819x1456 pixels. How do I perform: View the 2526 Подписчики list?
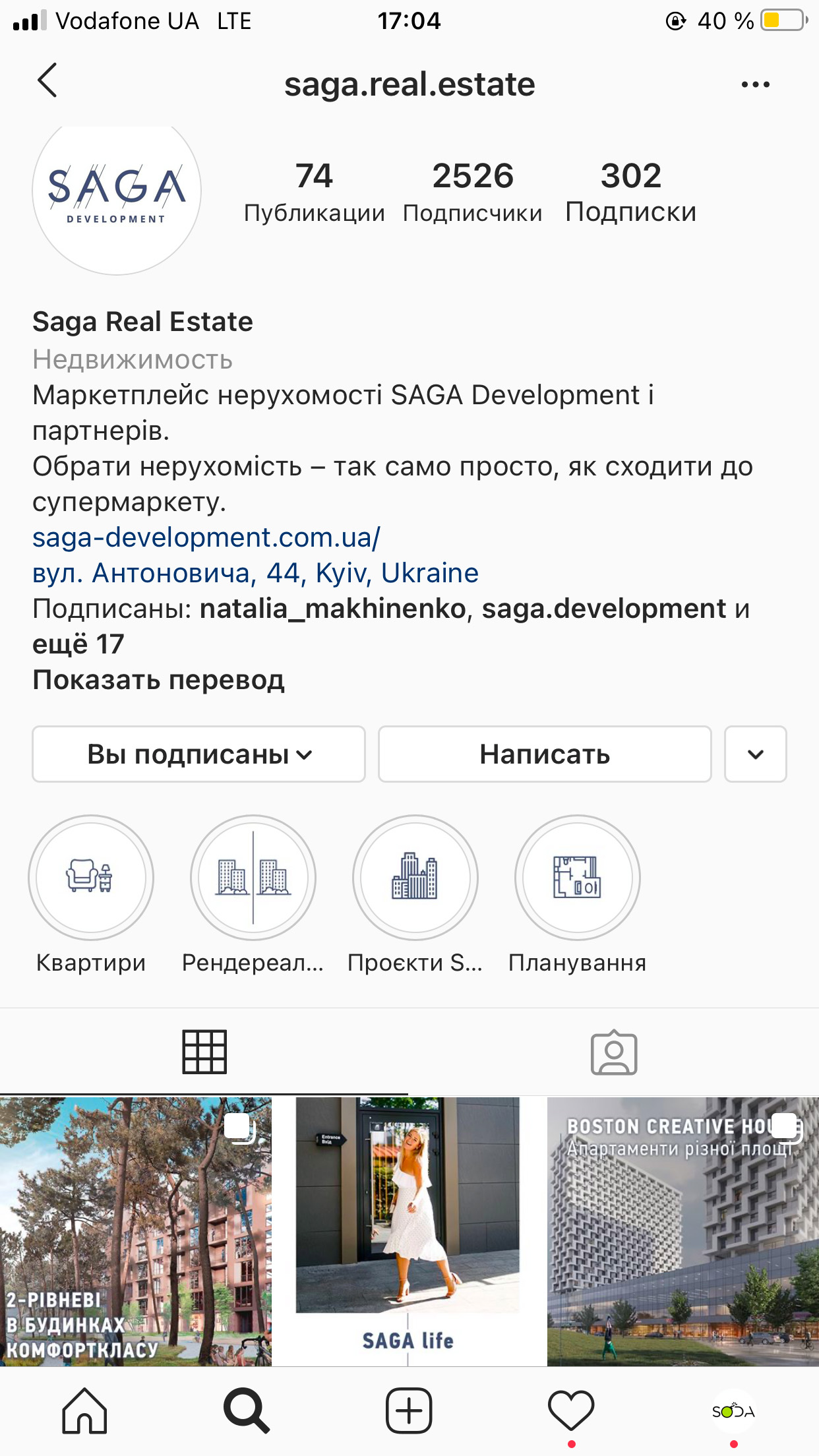(x=472, y=192)
